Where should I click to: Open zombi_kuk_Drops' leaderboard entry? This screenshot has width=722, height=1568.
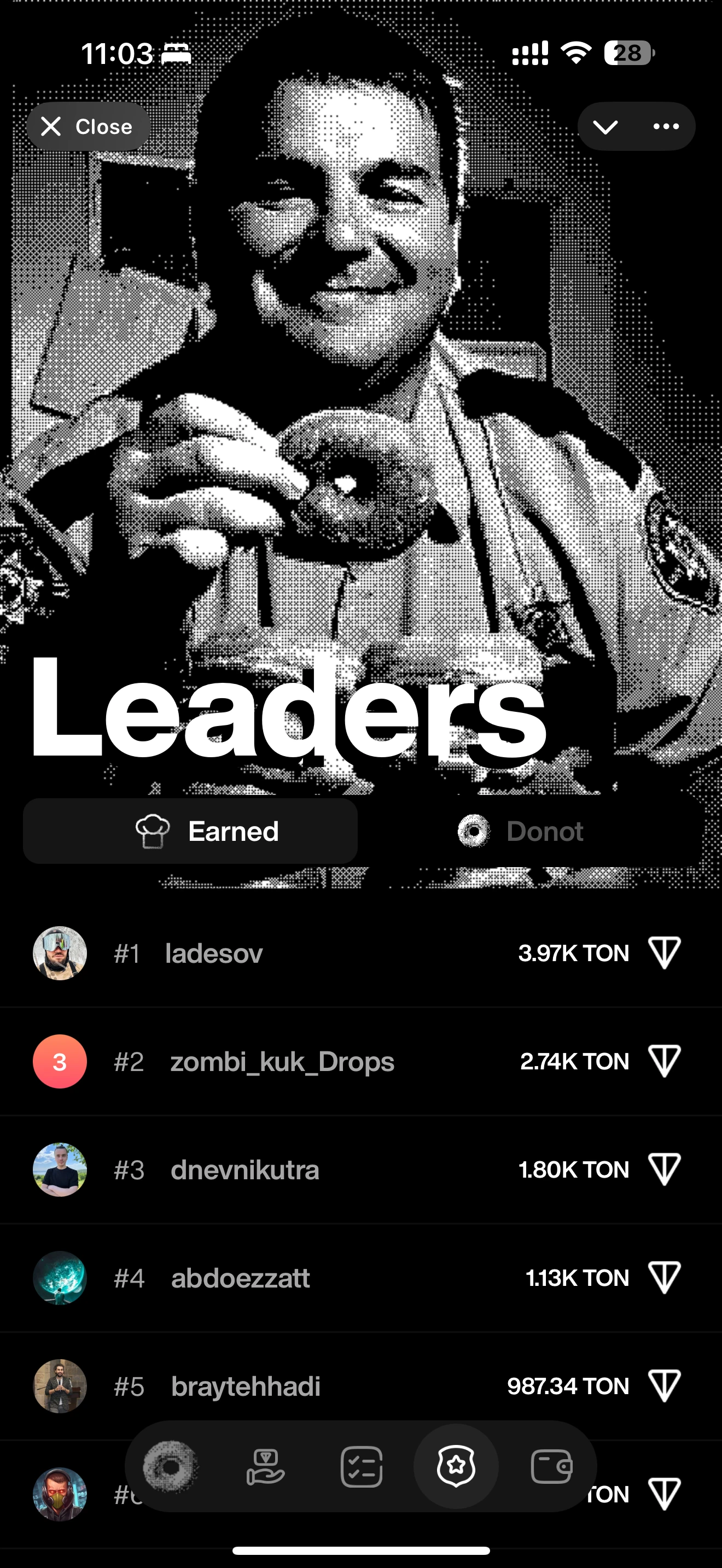(360, 1062)
